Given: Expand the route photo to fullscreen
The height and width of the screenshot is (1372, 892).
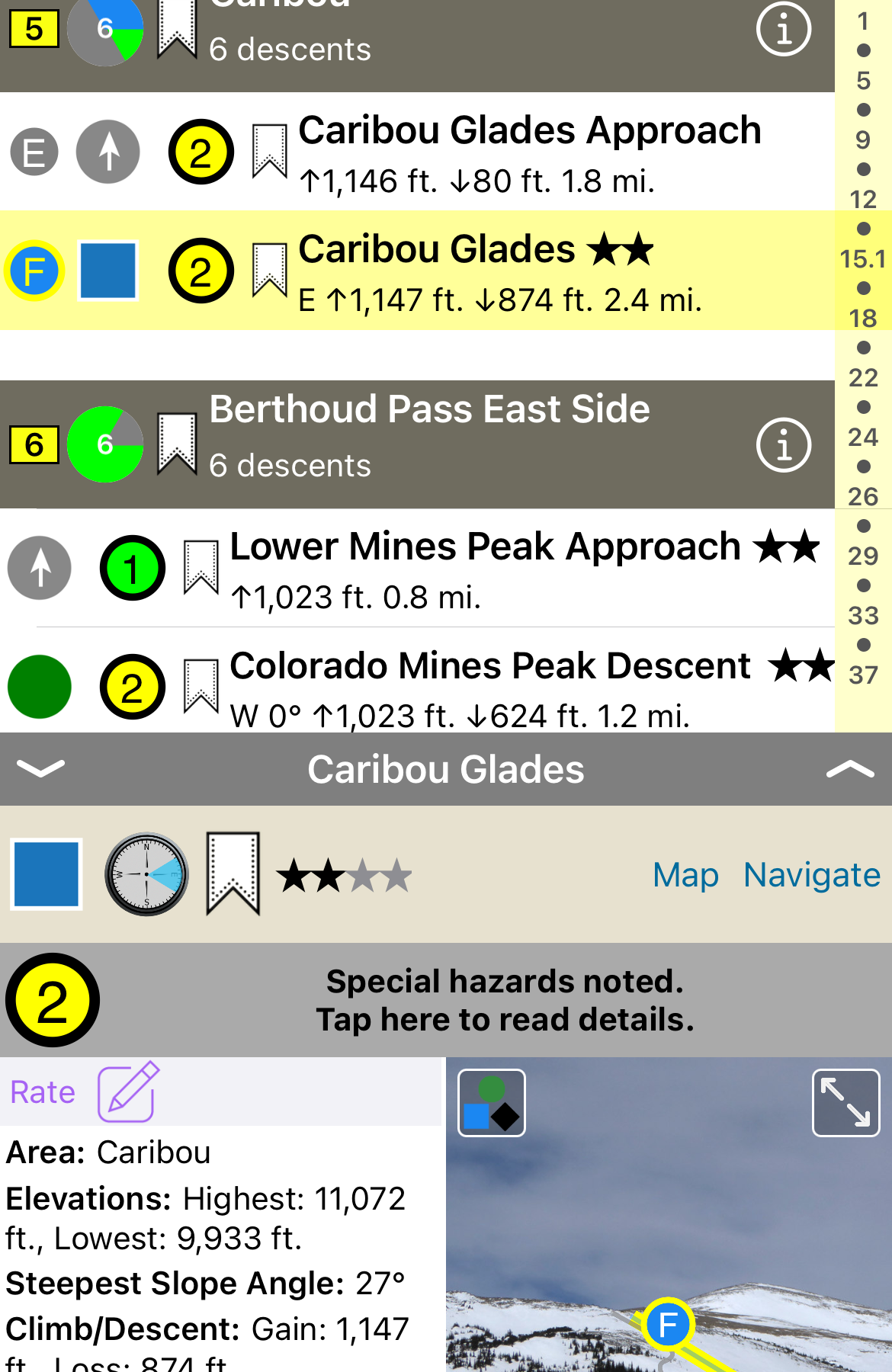Looking at the screenshot, I should pyautogui.click(x=845, y=1103).
